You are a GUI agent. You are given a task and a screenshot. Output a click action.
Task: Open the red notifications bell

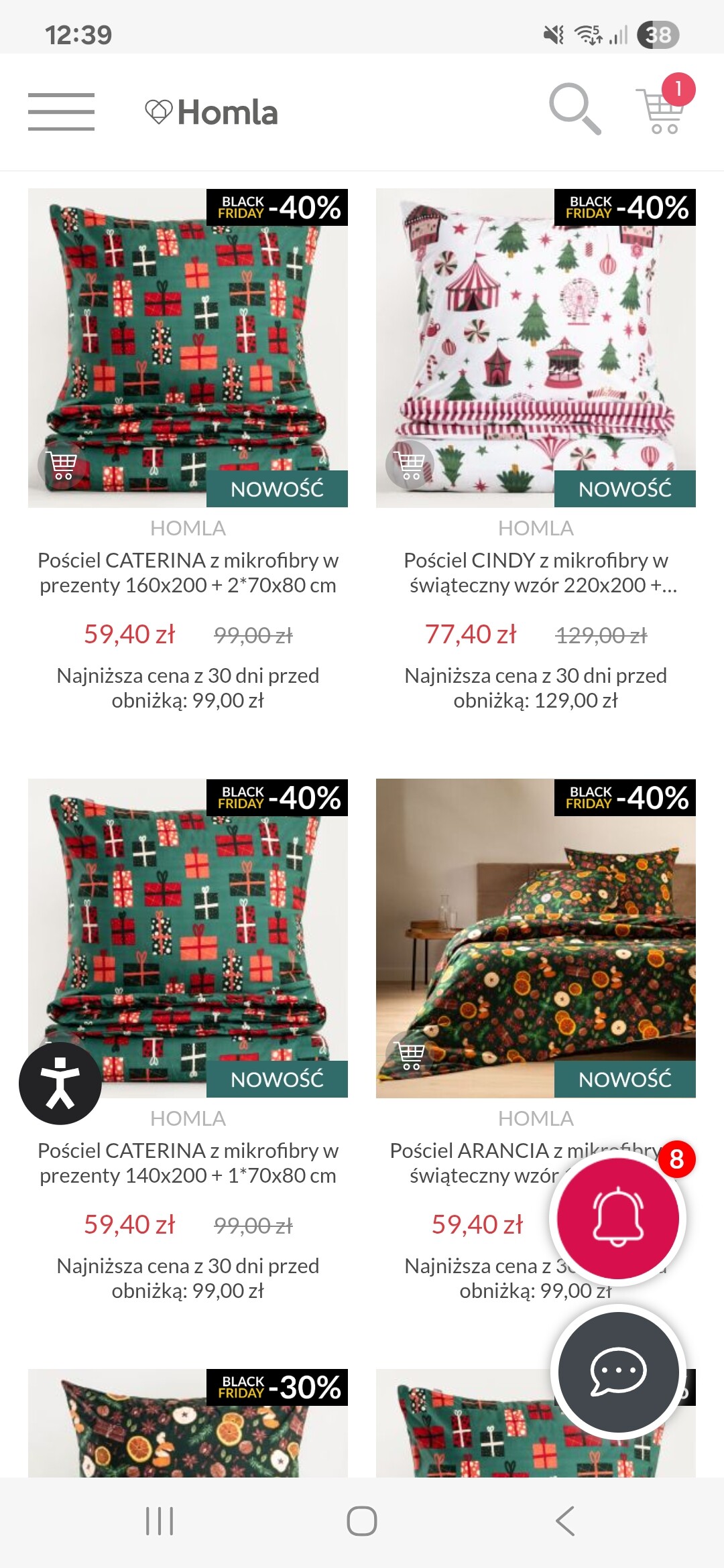click(617, 1218)
